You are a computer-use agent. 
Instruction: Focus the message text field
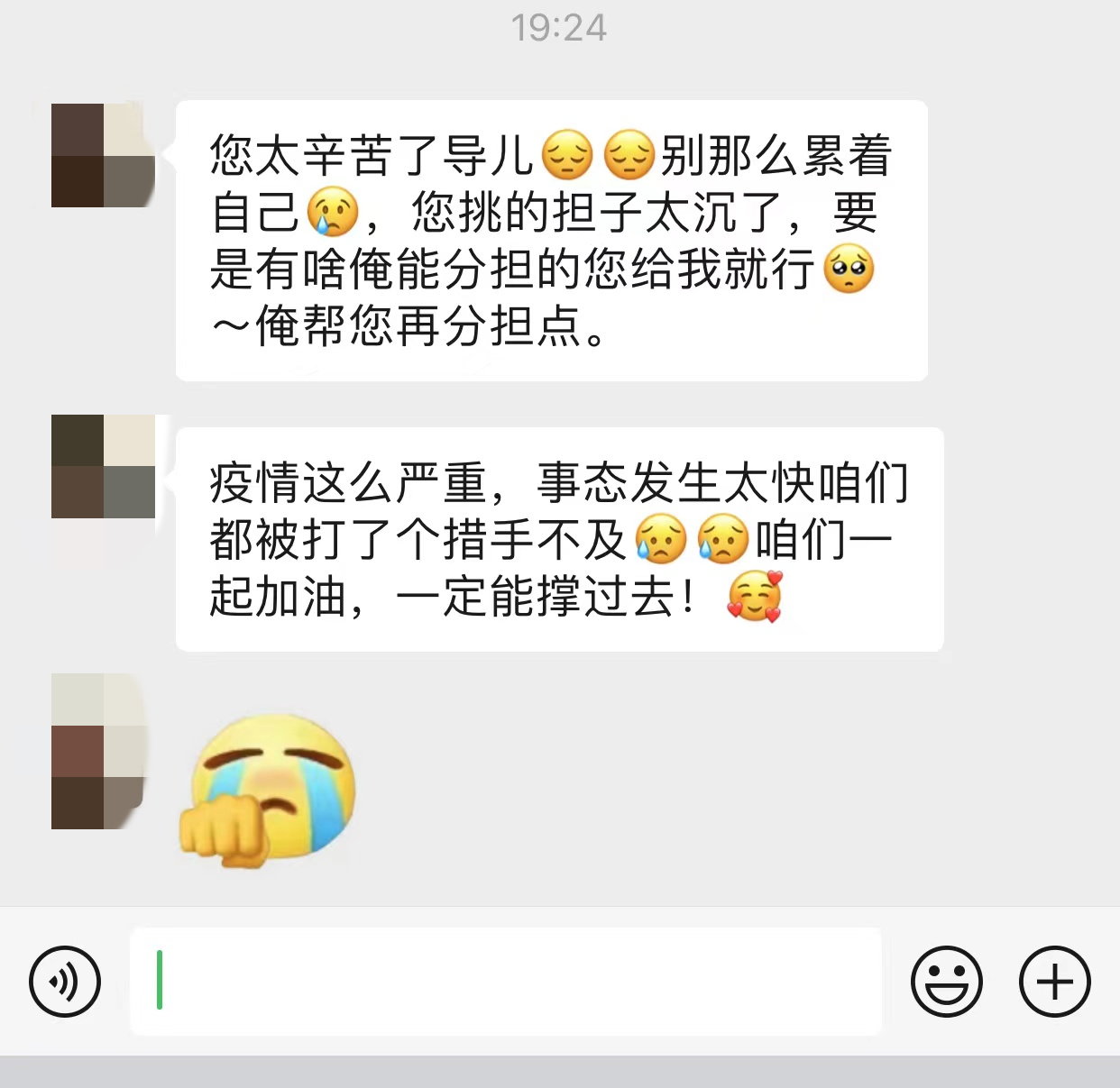[x=505, y=982]
